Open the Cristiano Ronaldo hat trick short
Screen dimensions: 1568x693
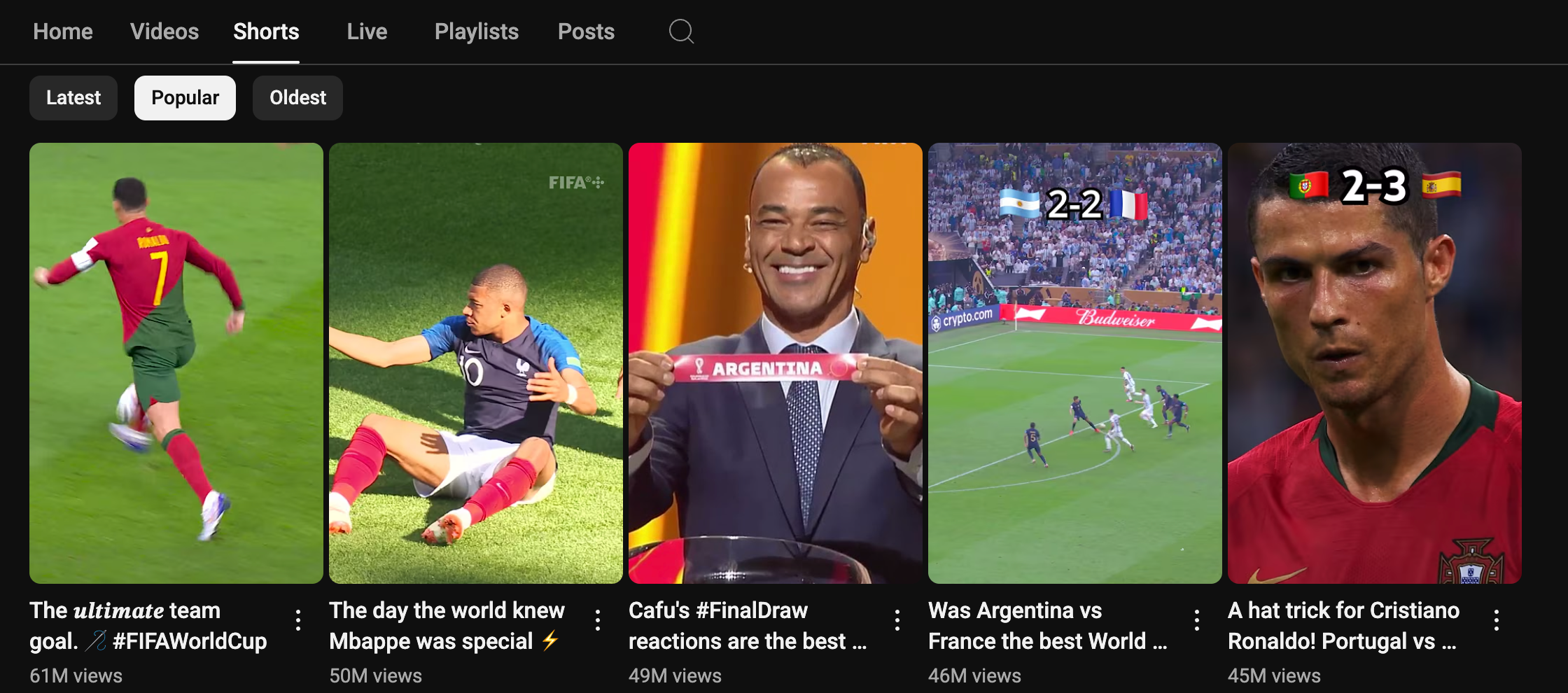(x=1375, y=363)
